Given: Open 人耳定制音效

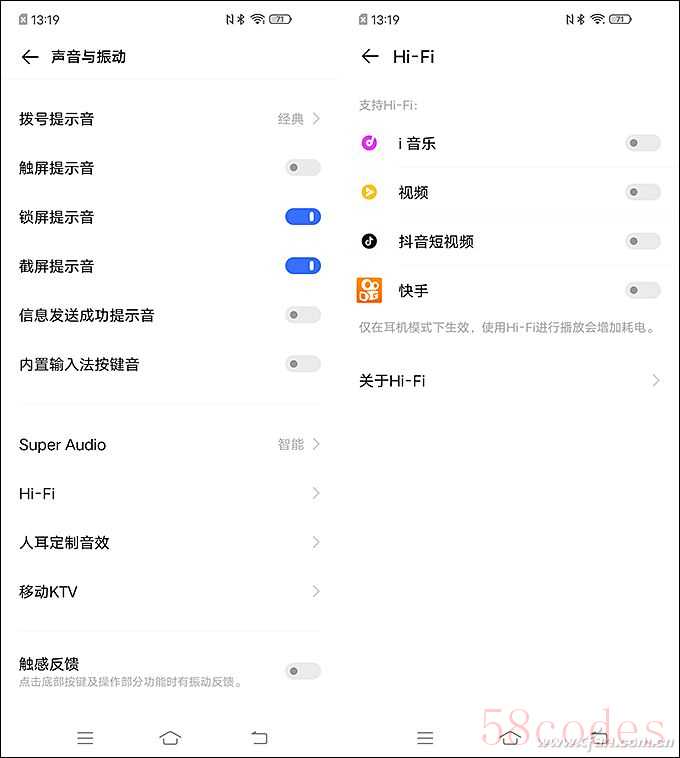Looking at the screenshot, I should click(170, 543).
